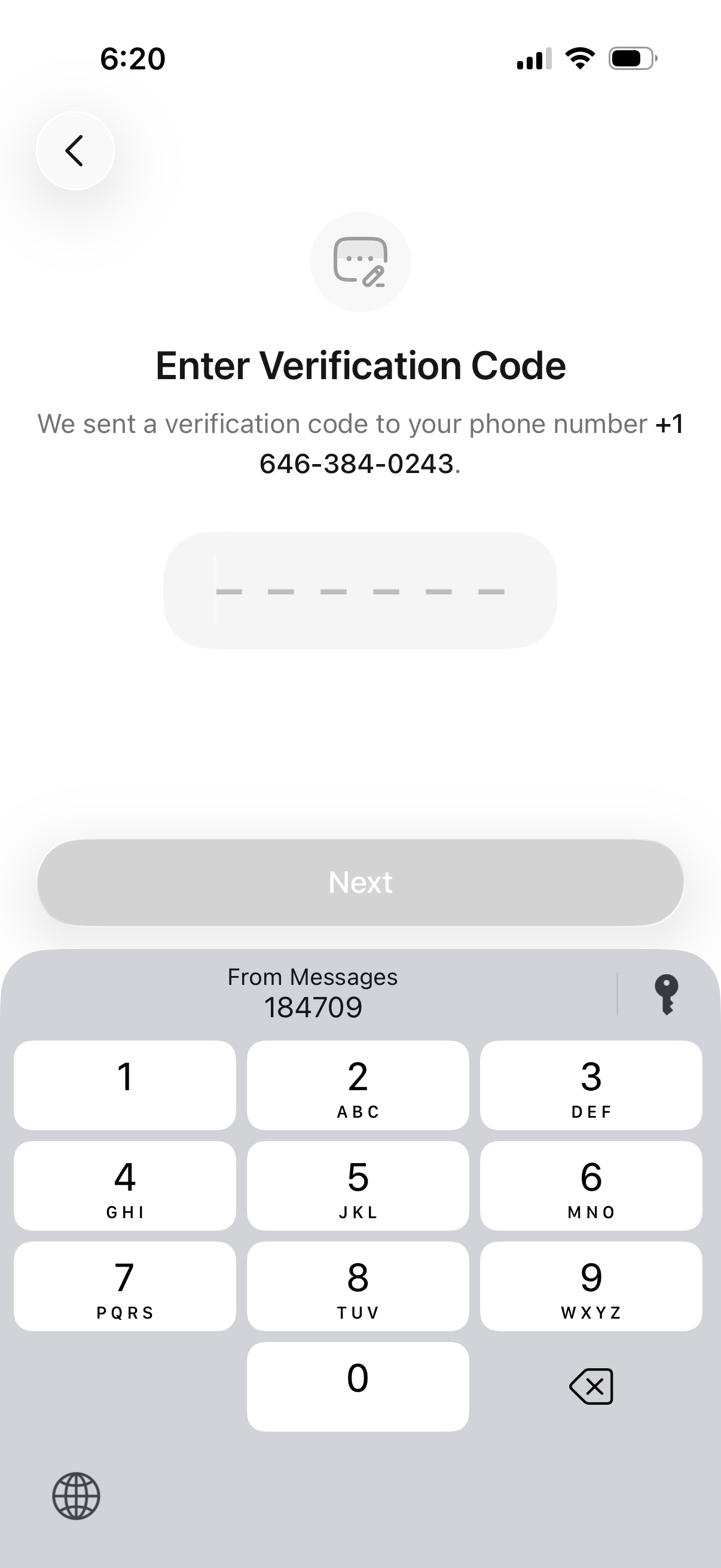Tap the Next button
This screenshot has height=1568, width=721.
click(360, 881)
